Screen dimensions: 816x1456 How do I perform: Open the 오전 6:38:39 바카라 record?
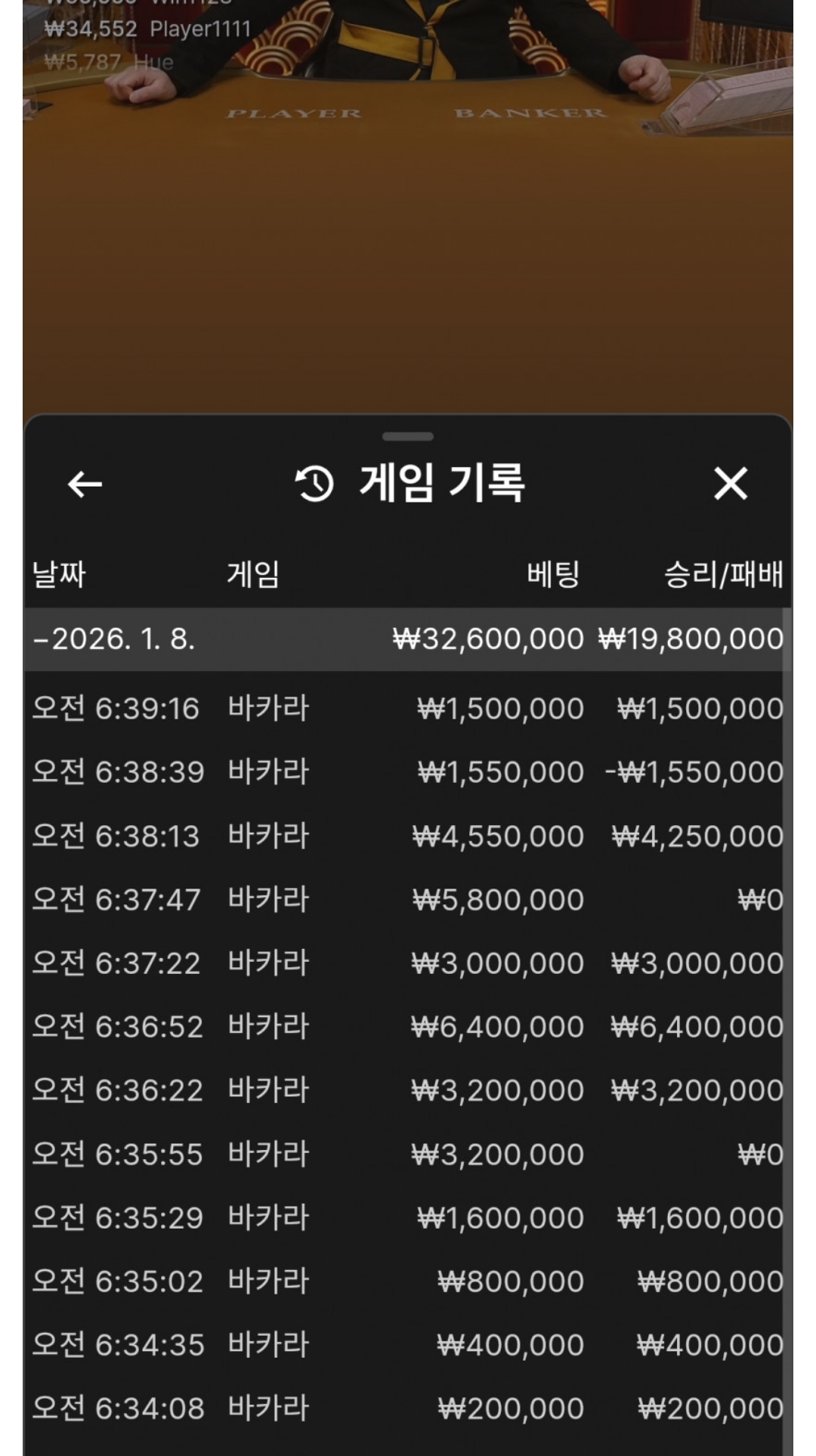406,772
